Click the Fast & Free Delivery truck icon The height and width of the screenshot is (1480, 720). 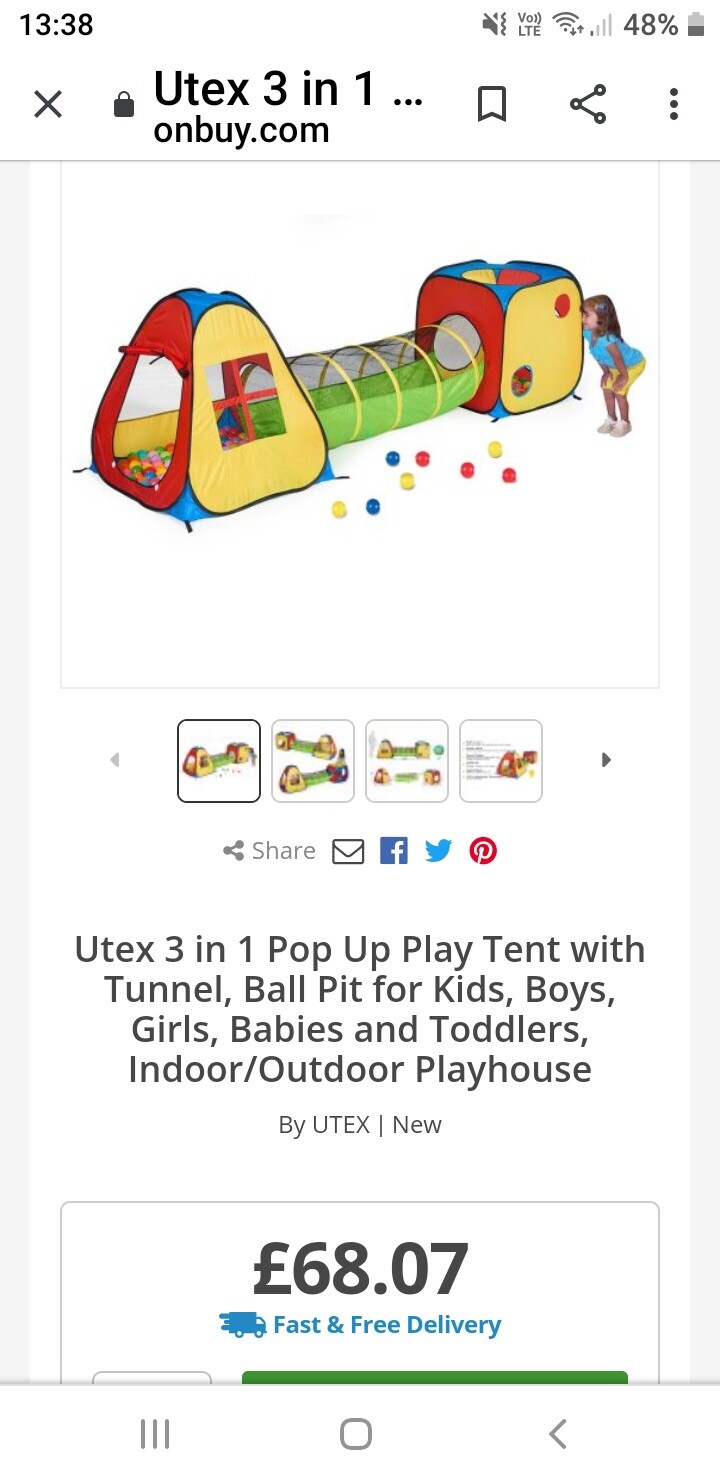236,1324
